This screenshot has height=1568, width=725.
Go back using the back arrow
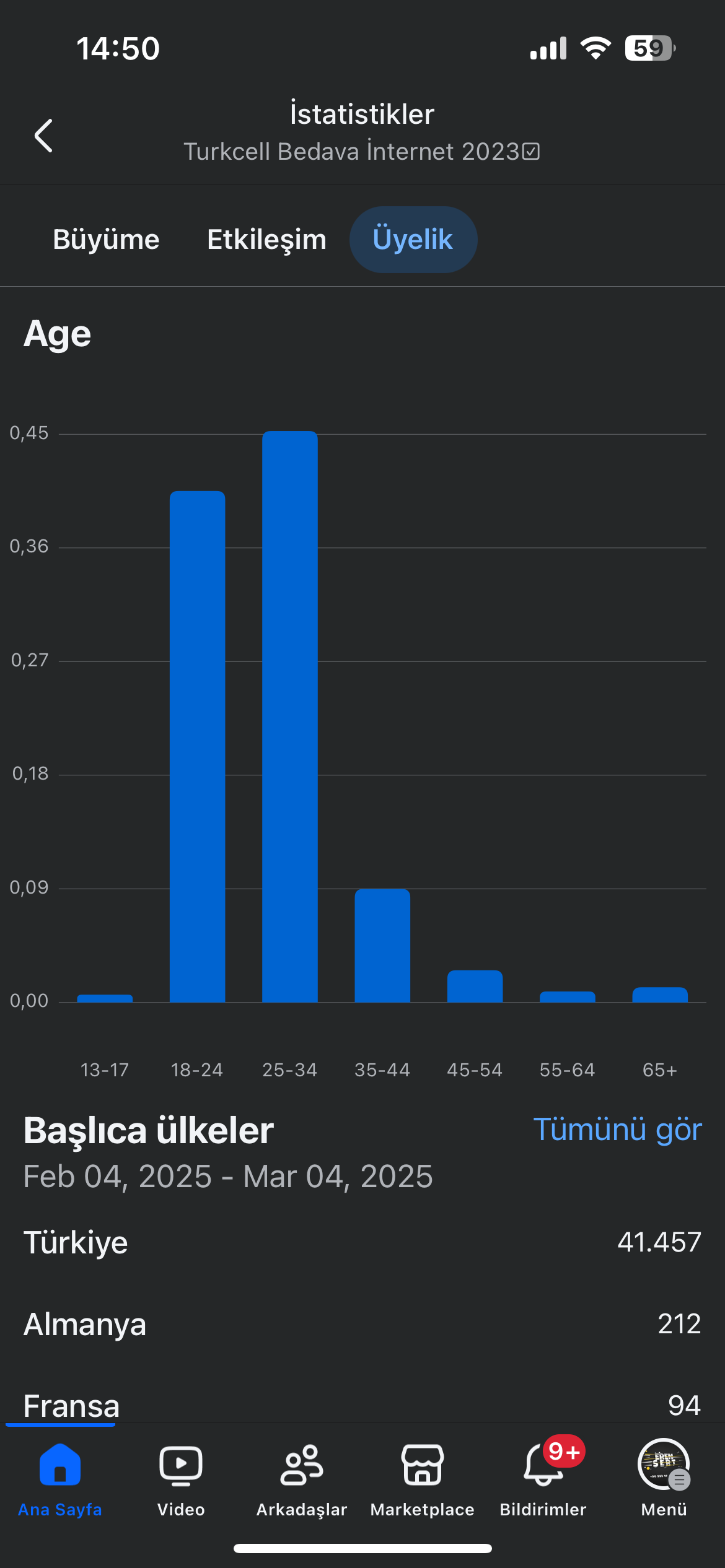click(x=43, y=135)
